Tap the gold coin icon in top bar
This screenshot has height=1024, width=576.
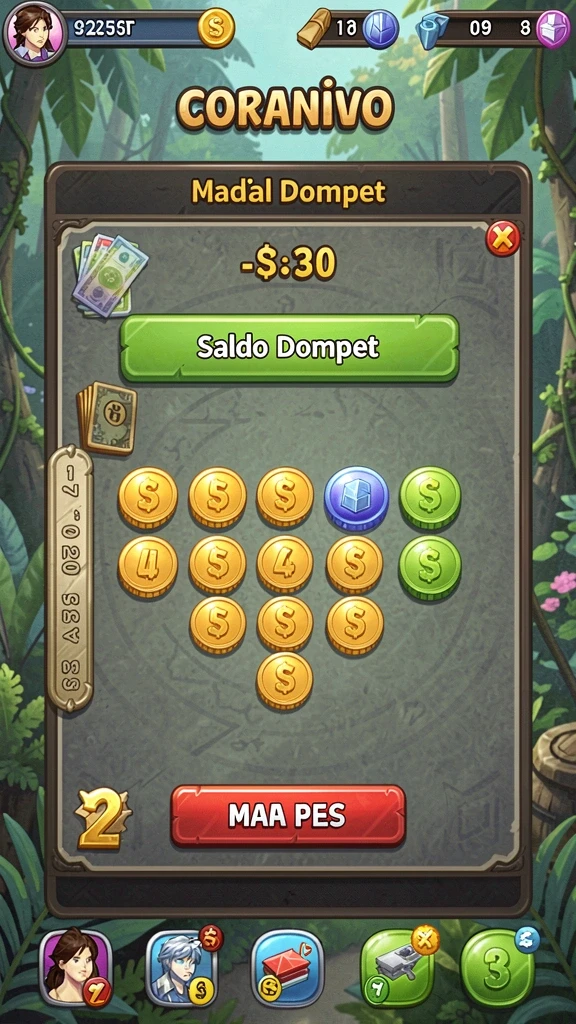pyautogui.click(x=216, y=28)
